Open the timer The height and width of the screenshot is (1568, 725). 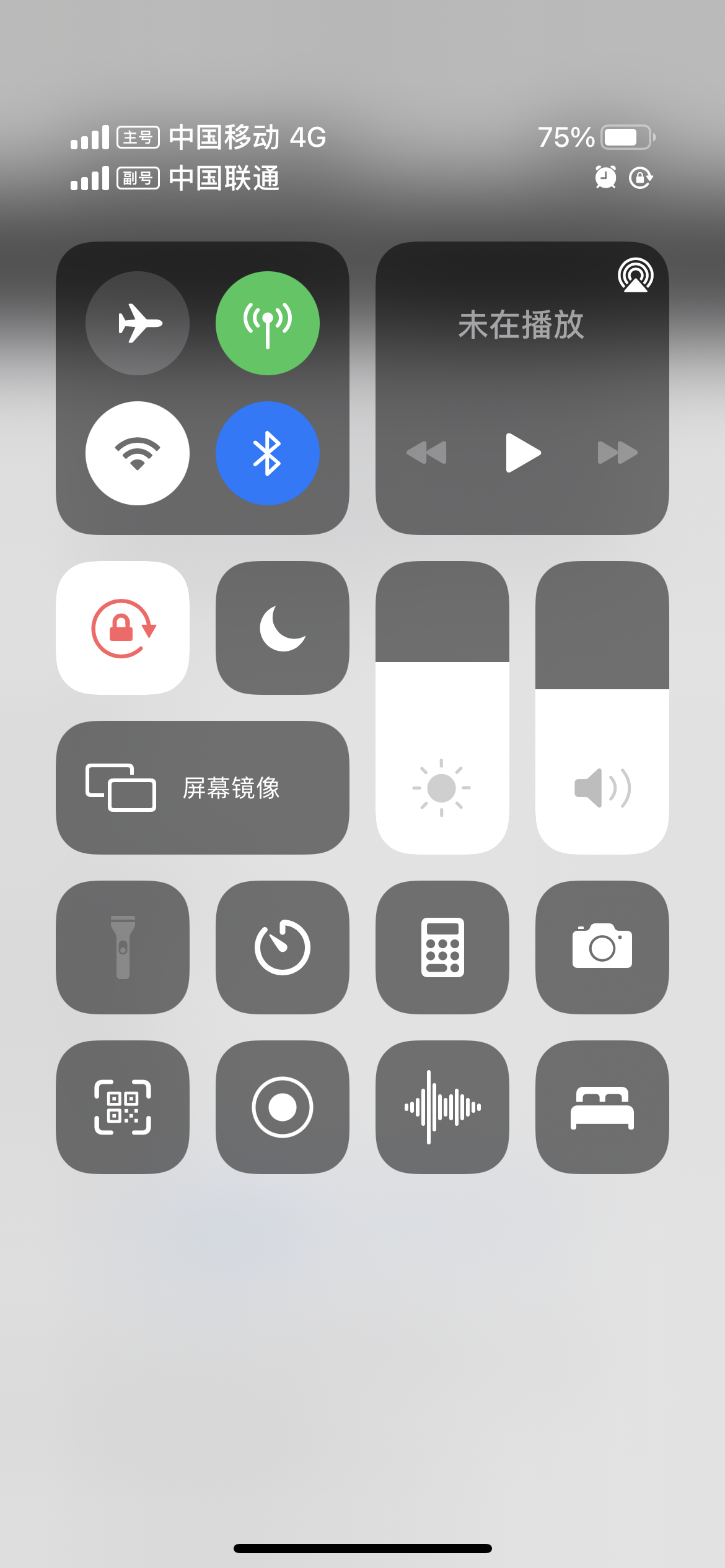click(282, 947)
